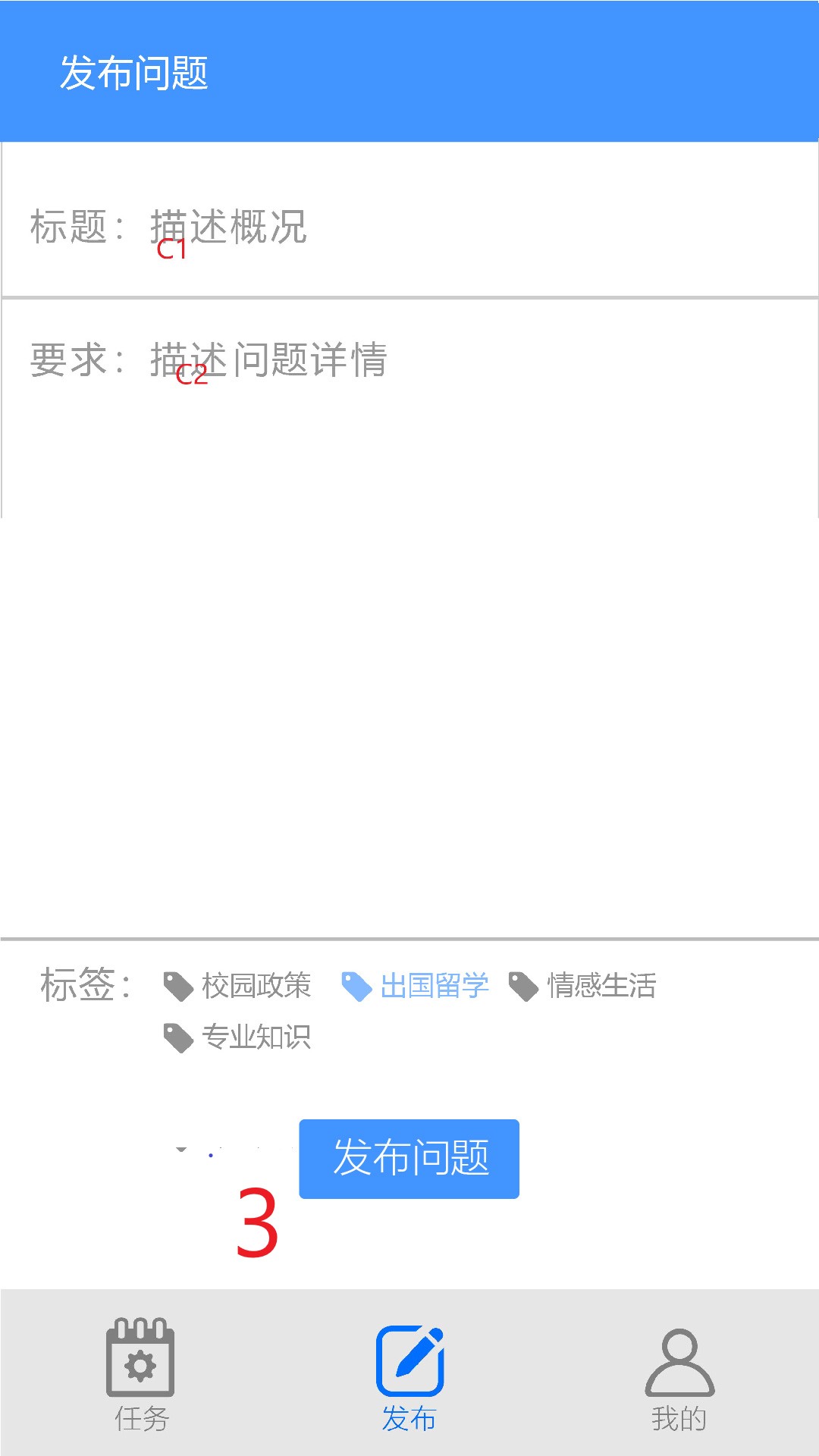Tap the 标题 title input field
This screenshot has height=1456, width=819.
pos(455,226)
